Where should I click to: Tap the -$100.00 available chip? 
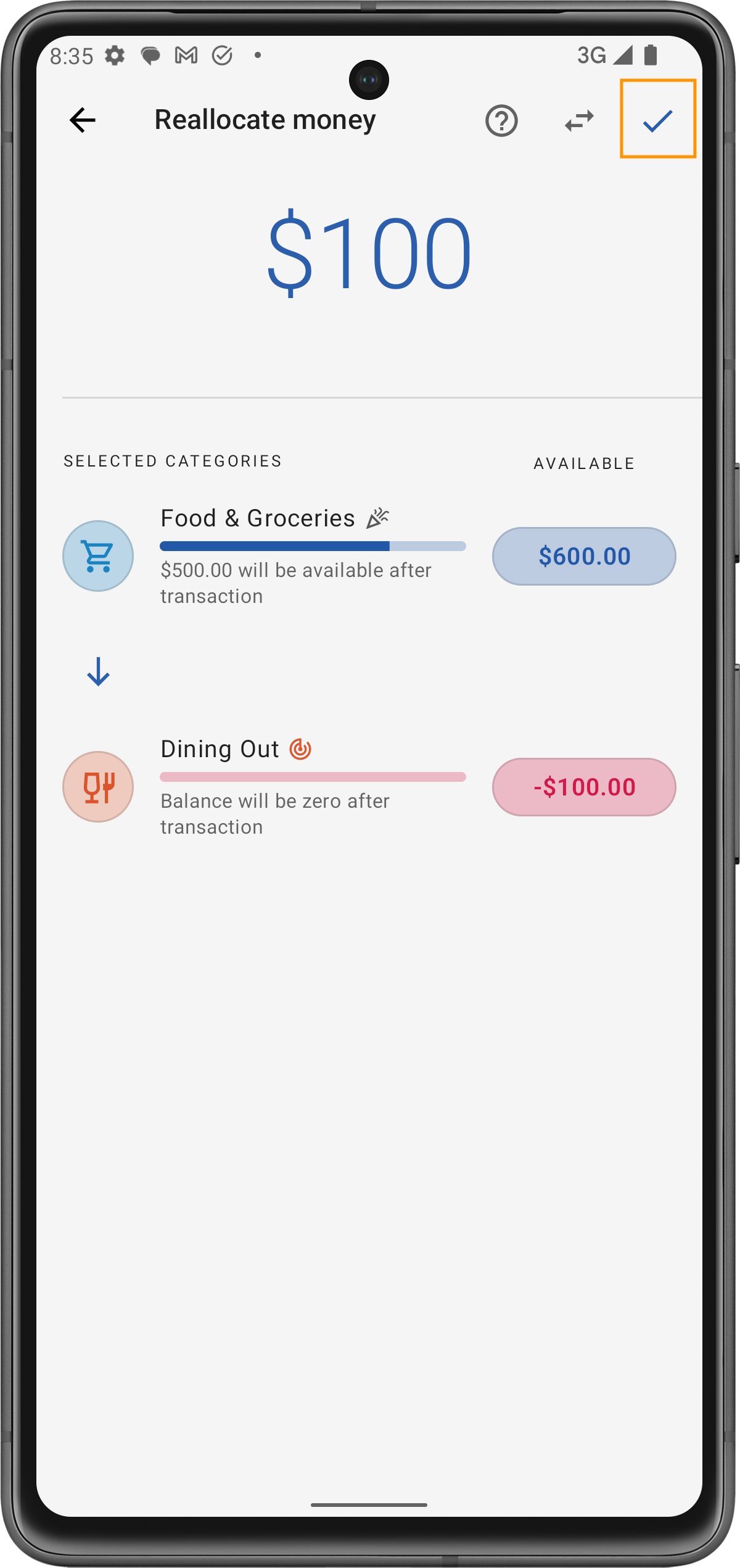(583, 787)
